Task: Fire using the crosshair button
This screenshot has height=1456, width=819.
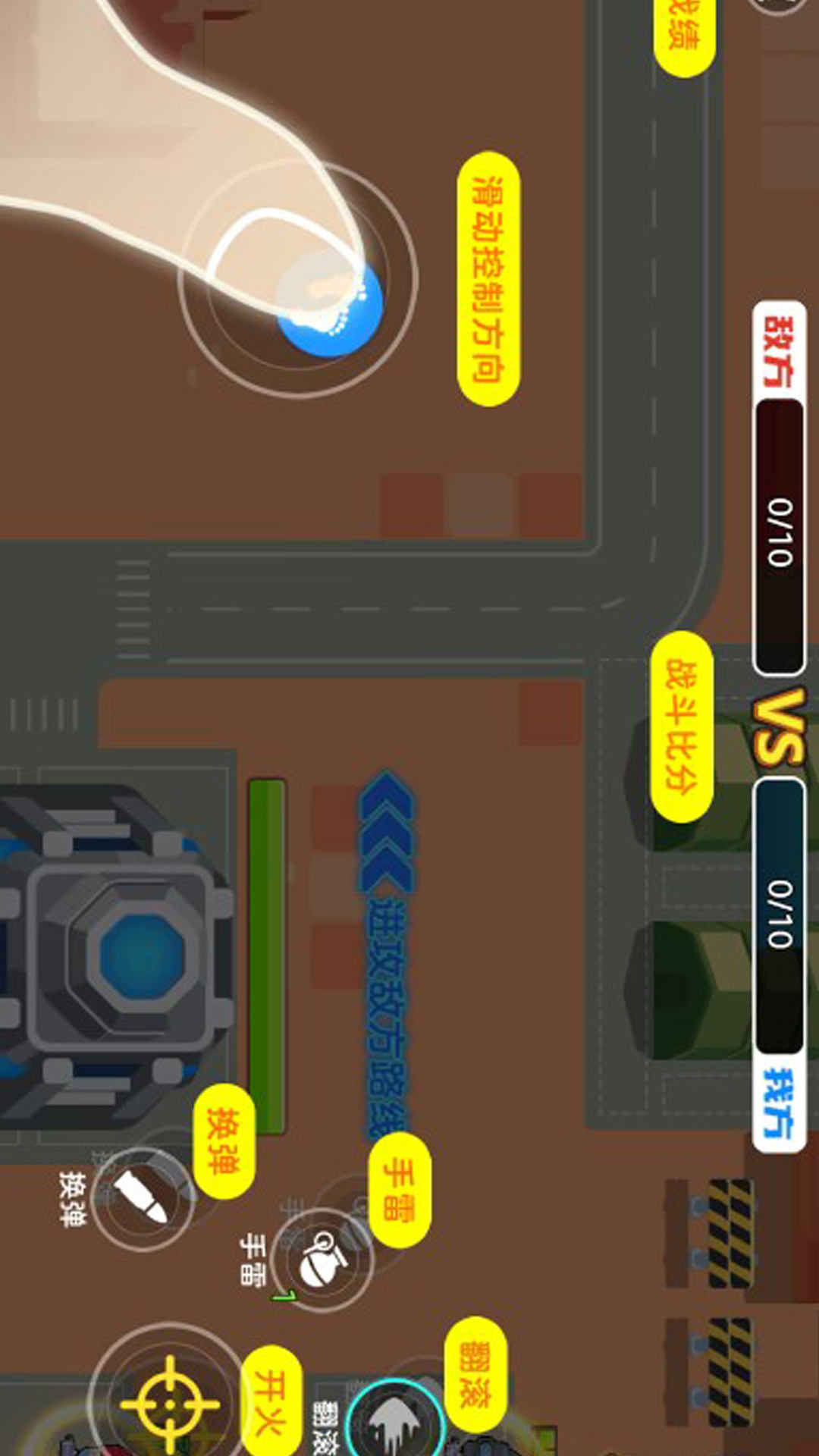Action: click(168, 1403)
